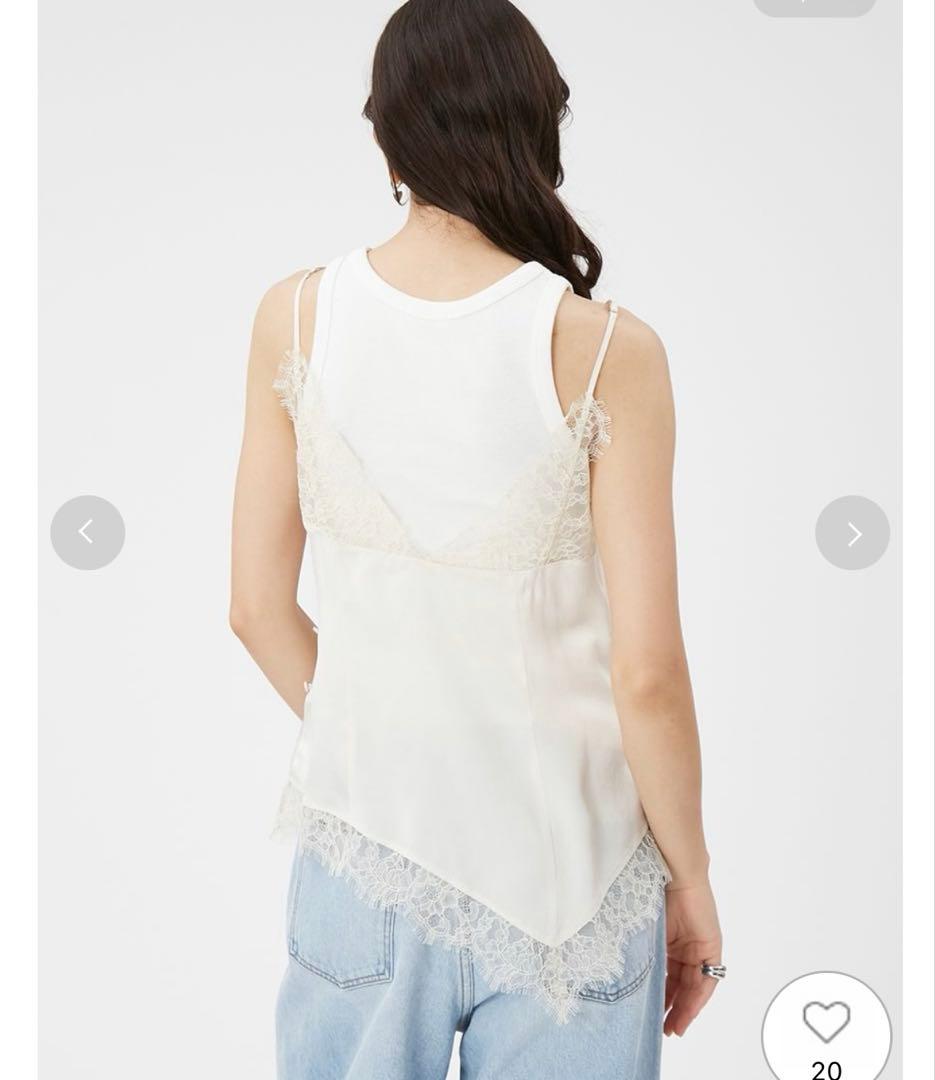Go to the previous product photo
This screenshot has height=1080, width=935.
click(x=88, y=533)
